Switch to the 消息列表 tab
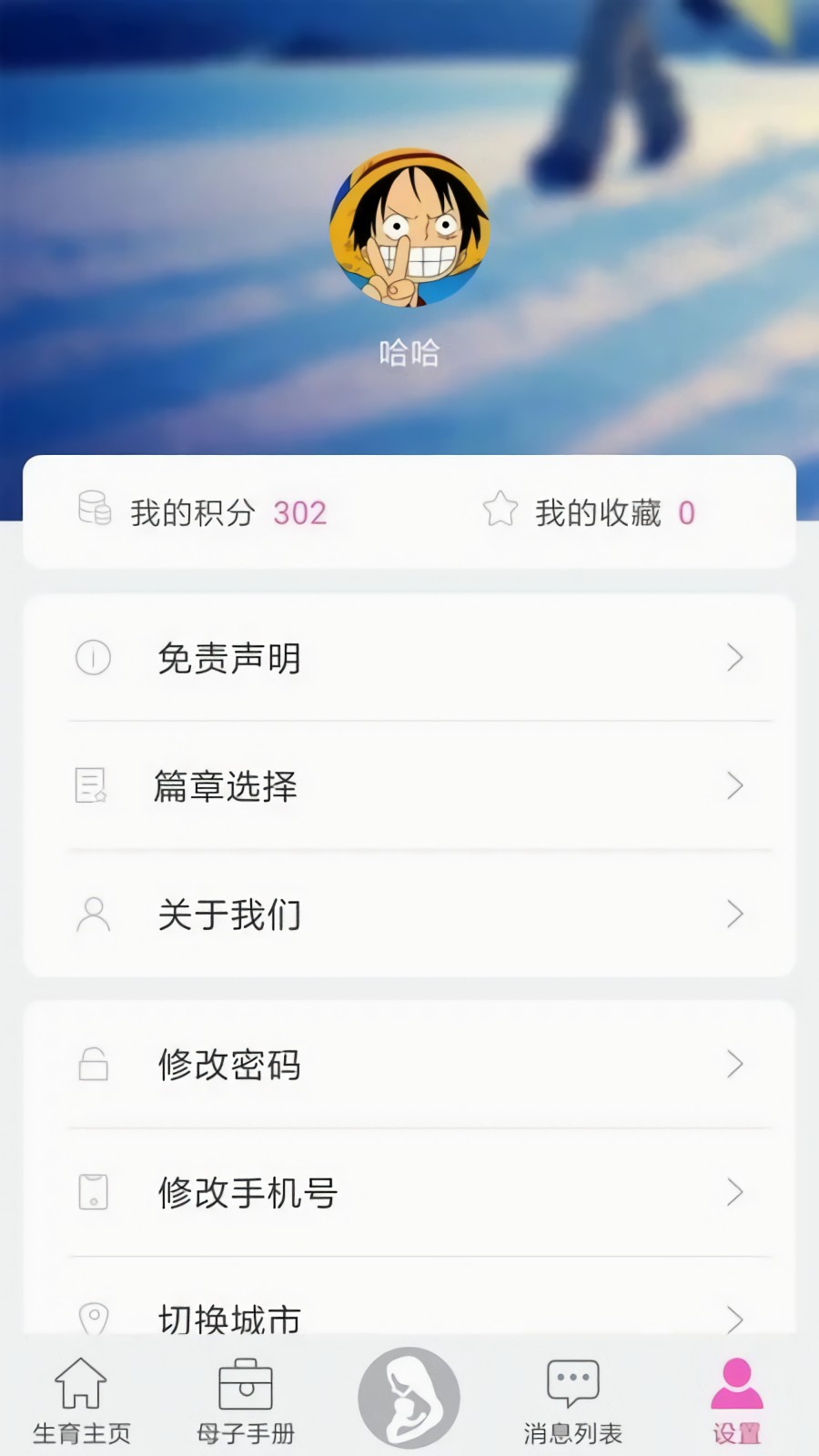The image size is (819, 1456). [571, 1397]
